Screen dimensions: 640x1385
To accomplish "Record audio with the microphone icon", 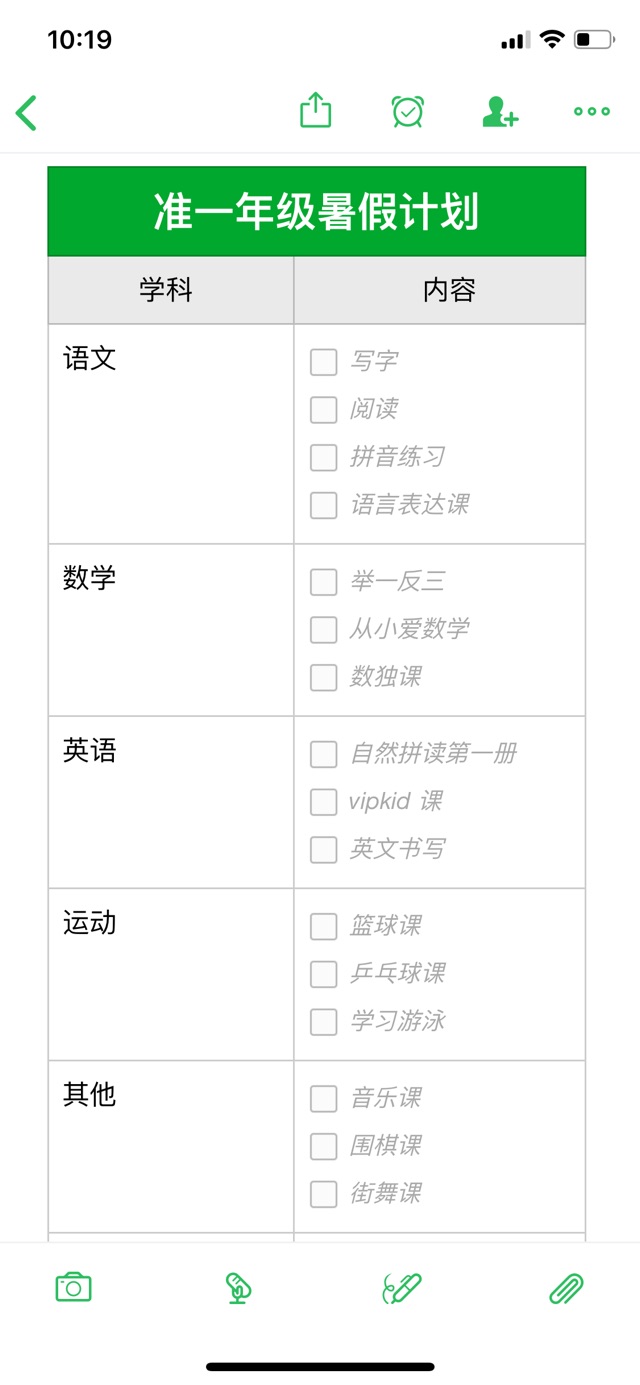I will 237,1288.
